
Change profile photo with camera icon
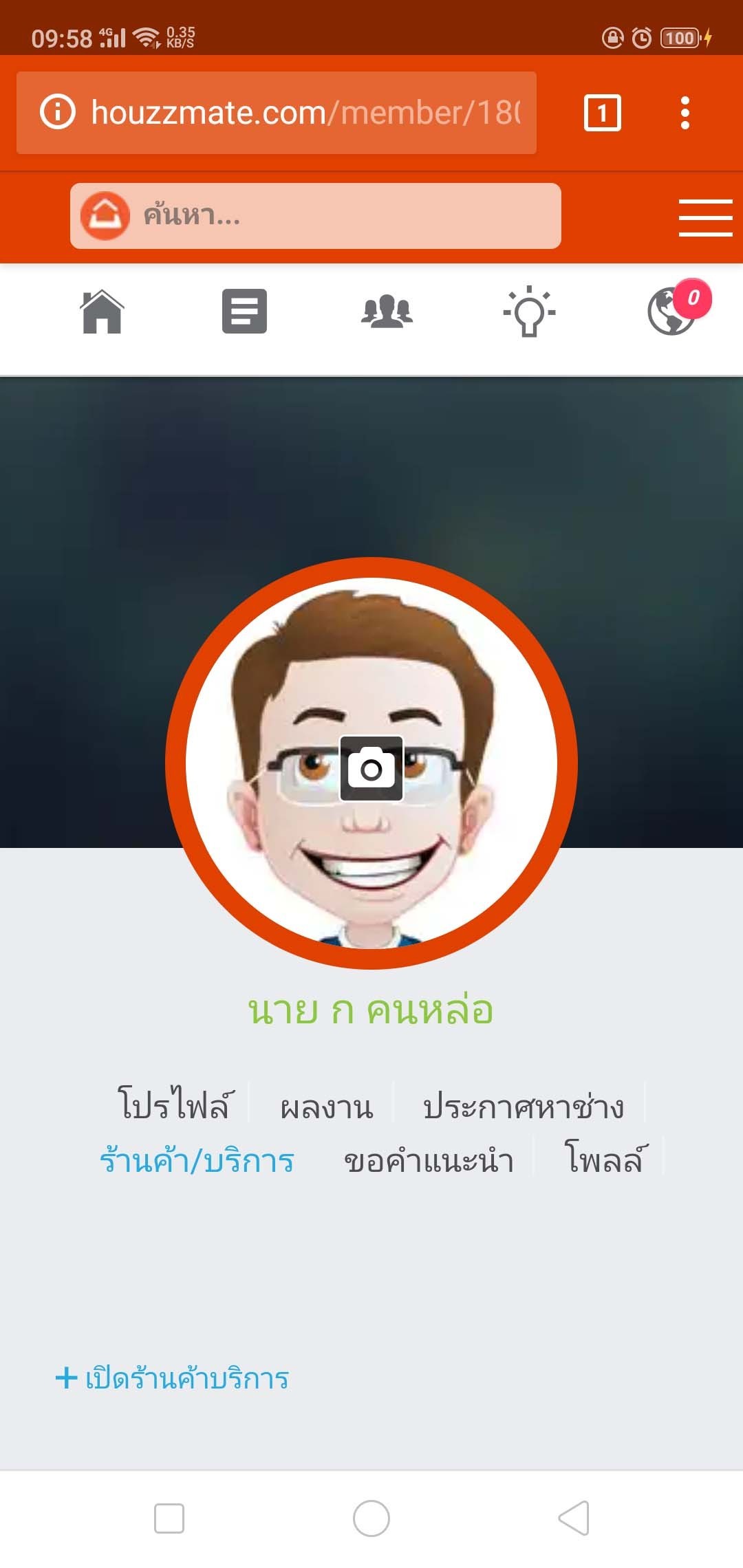(371, 768)
